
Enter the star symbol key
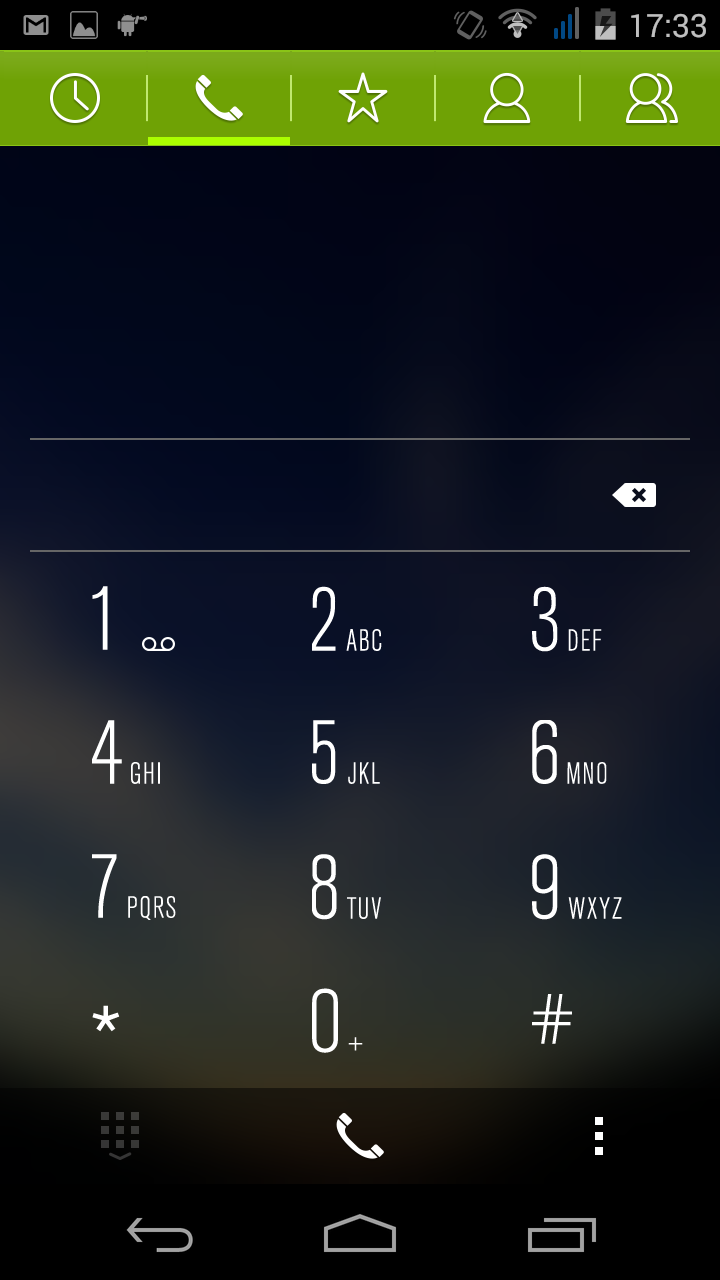[106, 1022]
